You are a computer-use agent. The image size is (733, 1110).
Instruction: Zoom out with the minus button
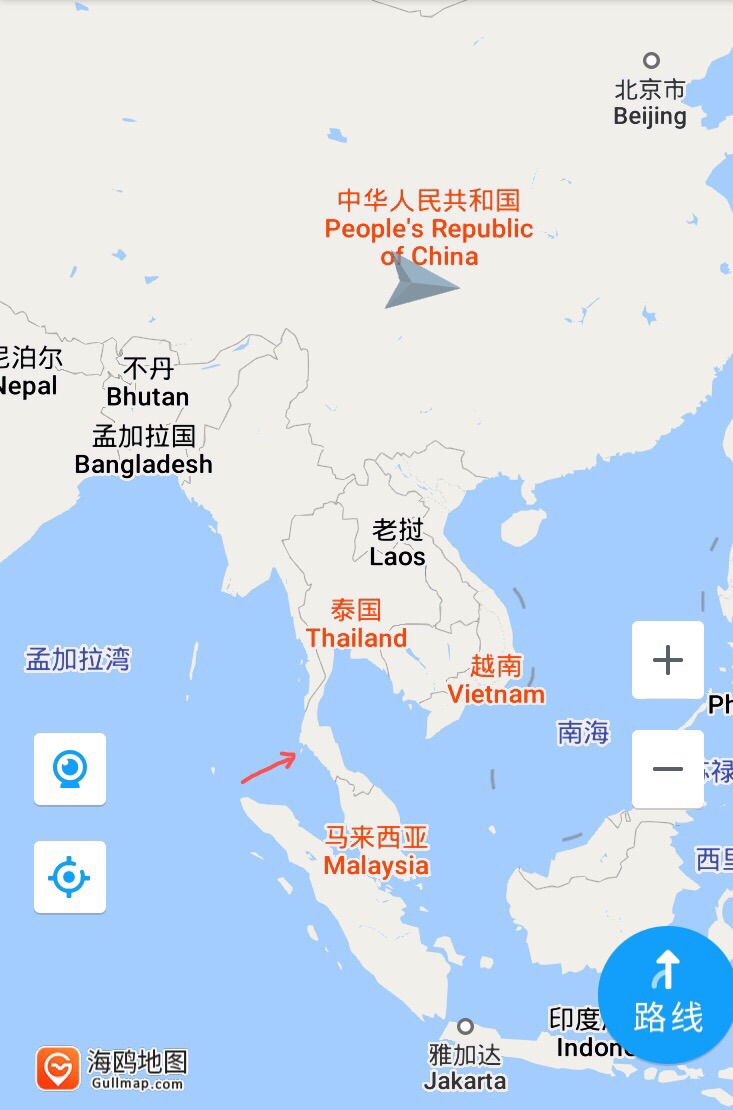point(667,769)
